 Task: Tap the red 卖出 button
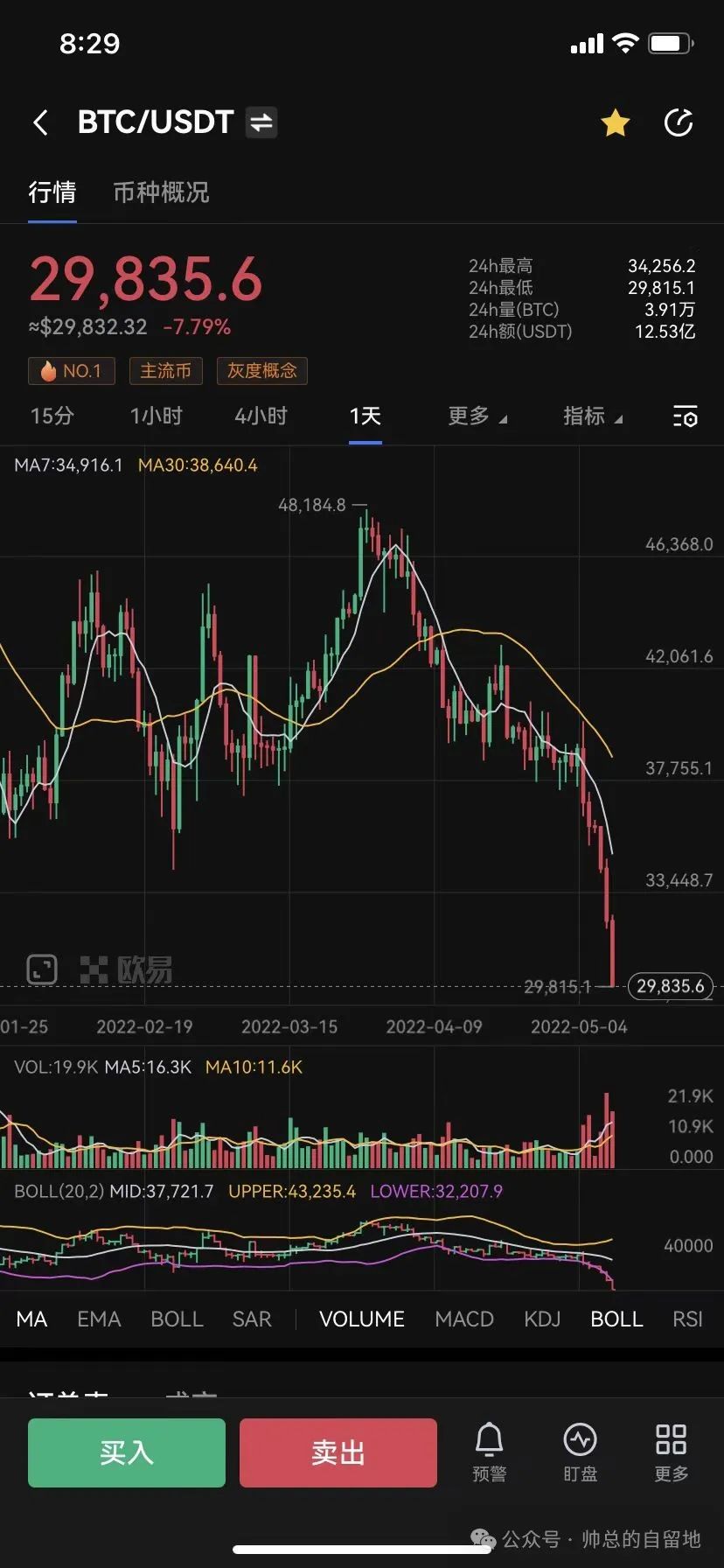[x=338, y=1452]
